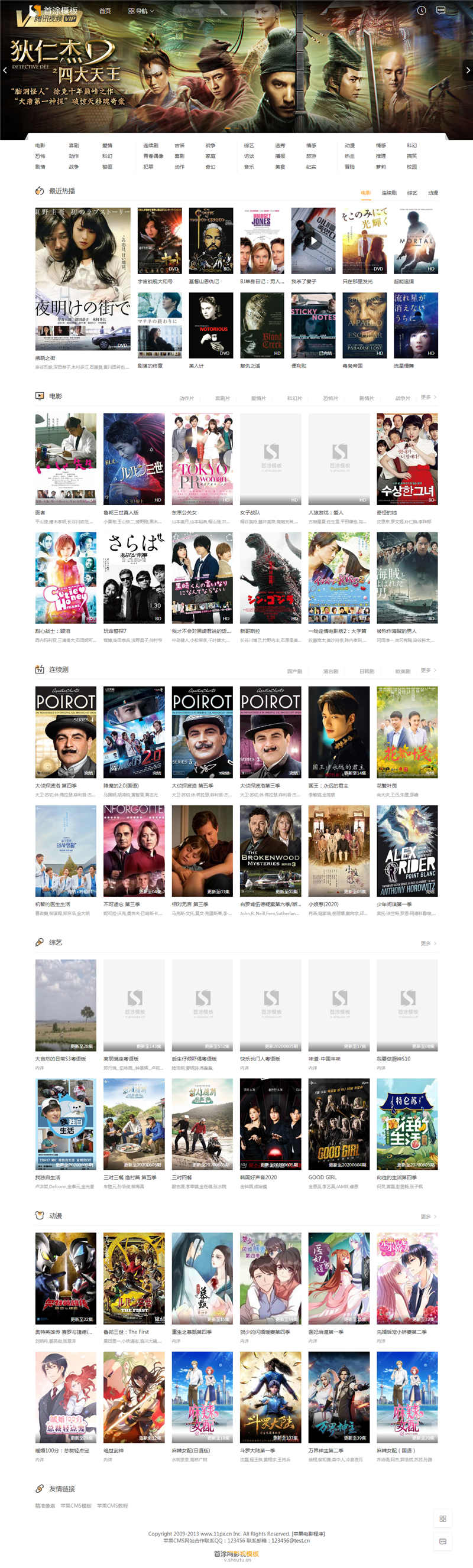Image resolution: width=473 pixels, height=1568 pixels.
Task: Open watch history clock icon
Action: coord(421,11)
